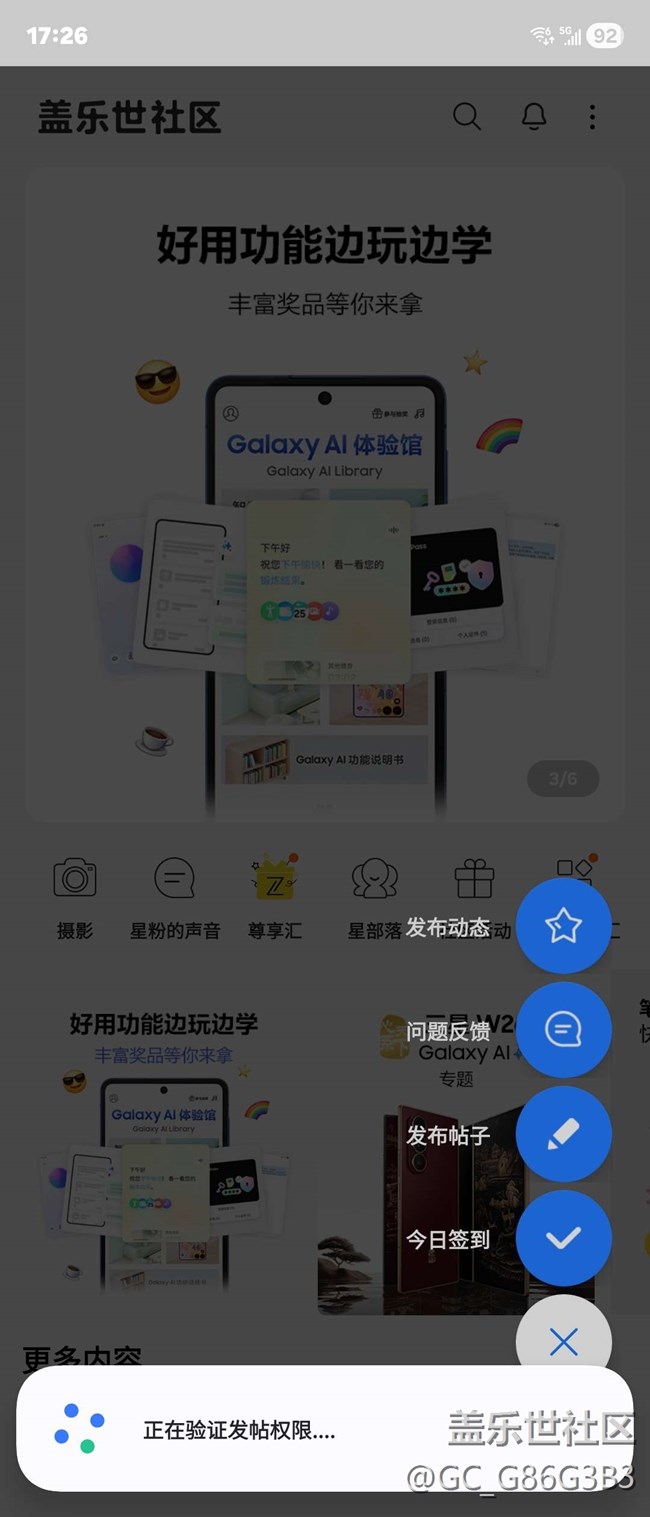Open the Galaxy AI 体验馆 banner
650x1517 pixels.
(x=325, y=495)
